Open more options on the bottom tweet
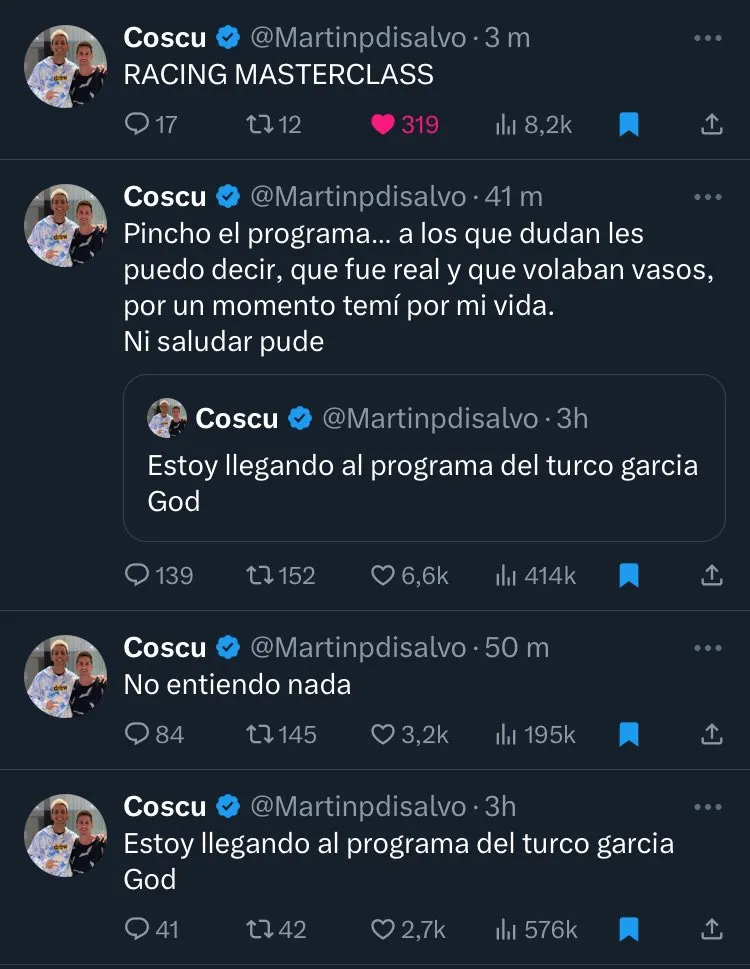 tap(708, 806)
